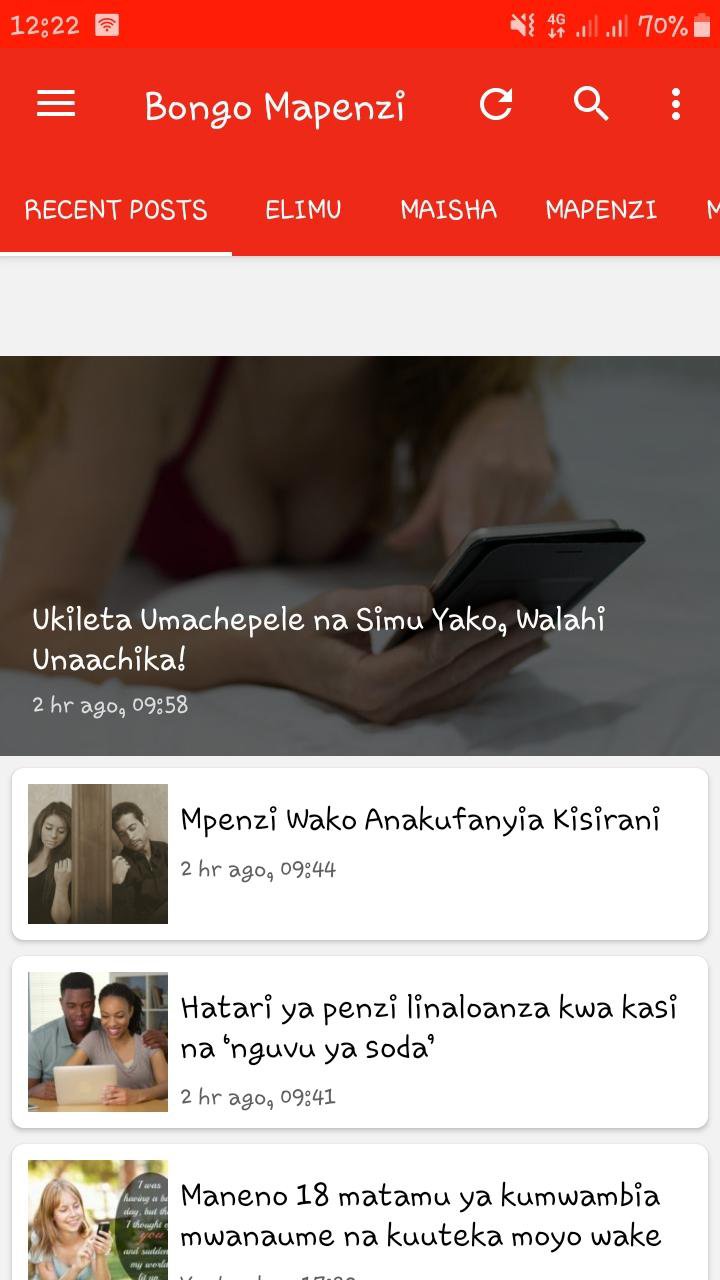This screenshot has width=720, height=1280.
Task: Refresh the Bongo Mapenzi feed
Action: click(497, 104)
